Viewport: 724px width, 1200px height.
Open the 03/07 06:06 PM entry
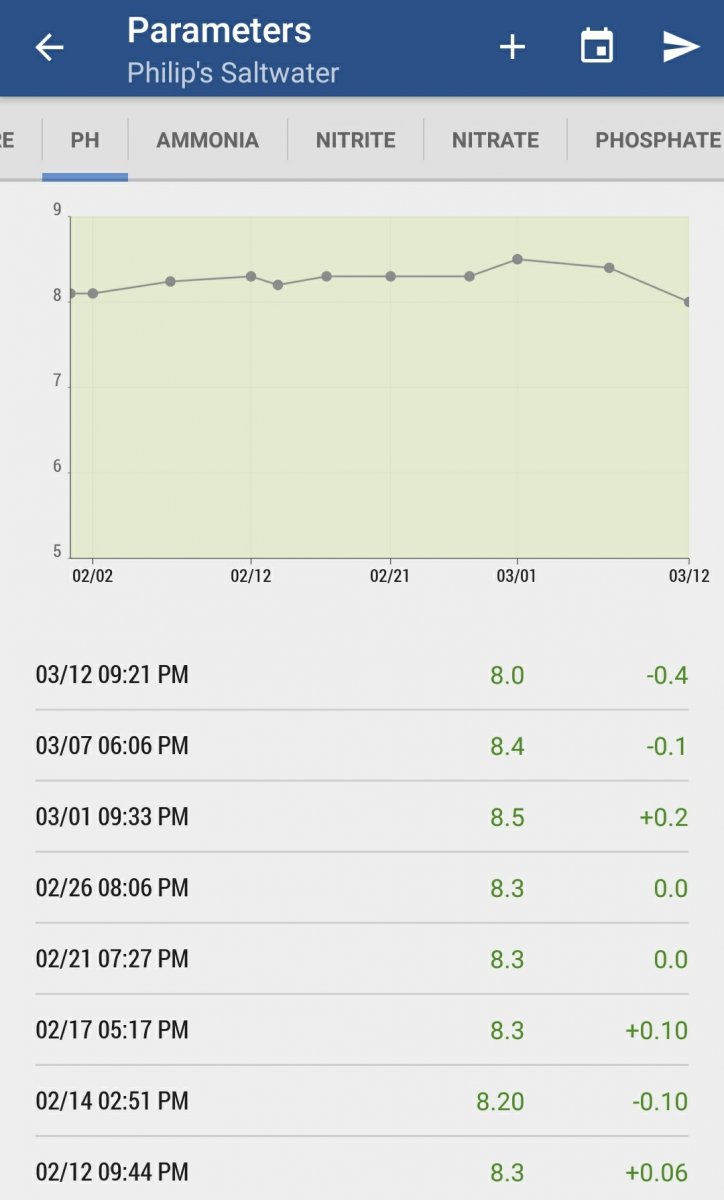[361, 746]
